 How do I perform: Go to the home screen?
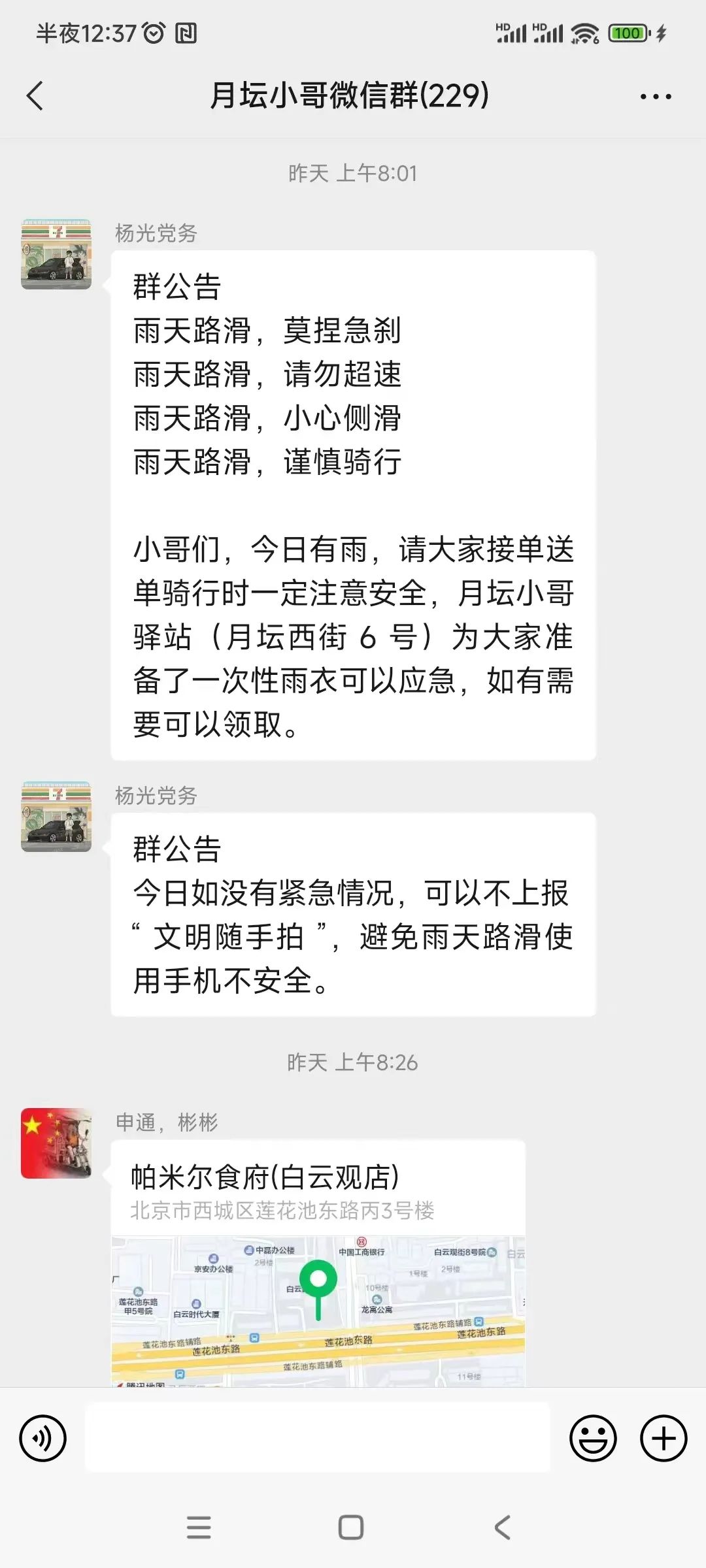coord(351,1527)
